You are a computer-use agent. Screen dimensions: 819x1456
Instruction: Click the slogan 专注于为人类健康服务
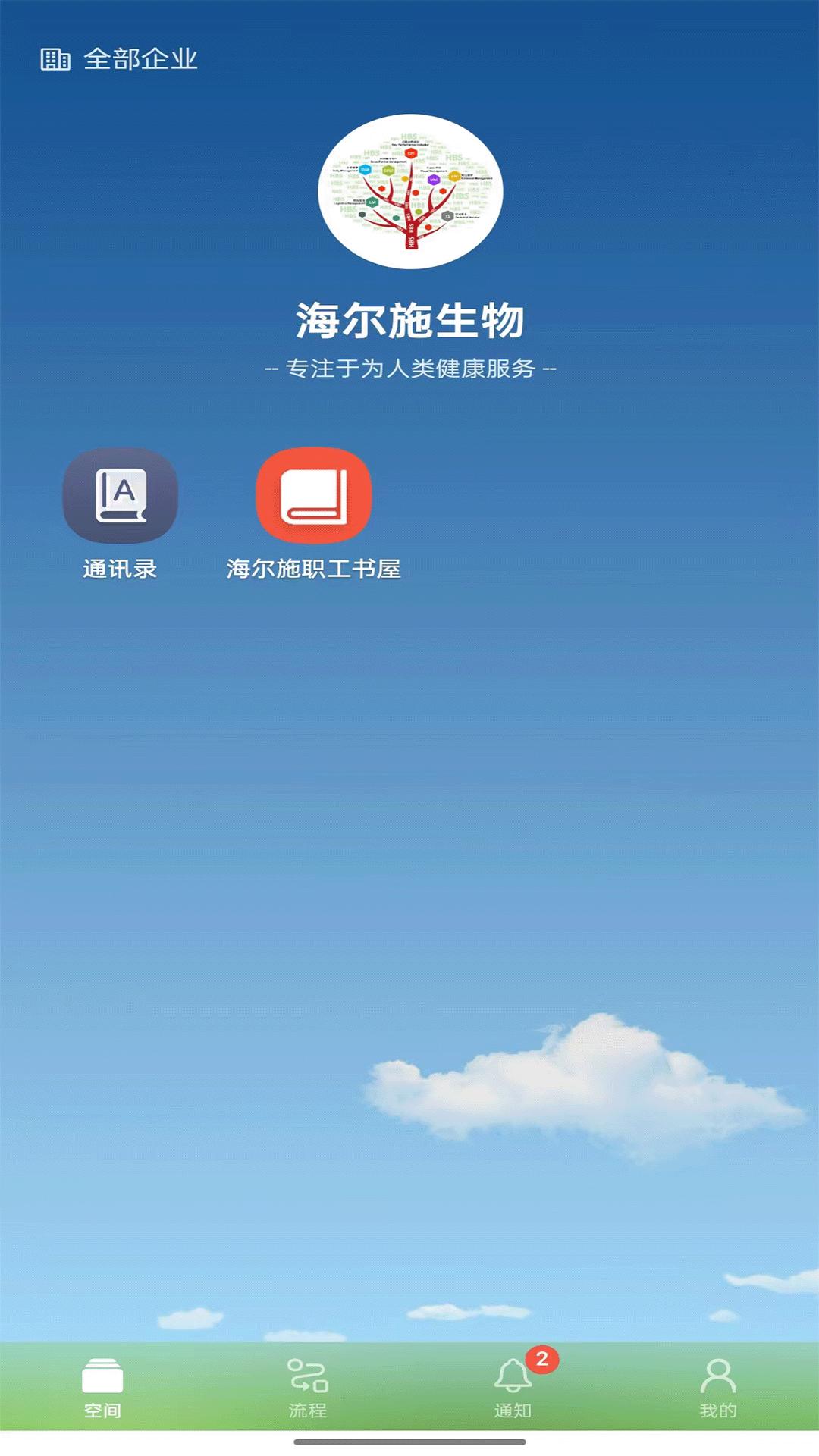pos(409,369)
